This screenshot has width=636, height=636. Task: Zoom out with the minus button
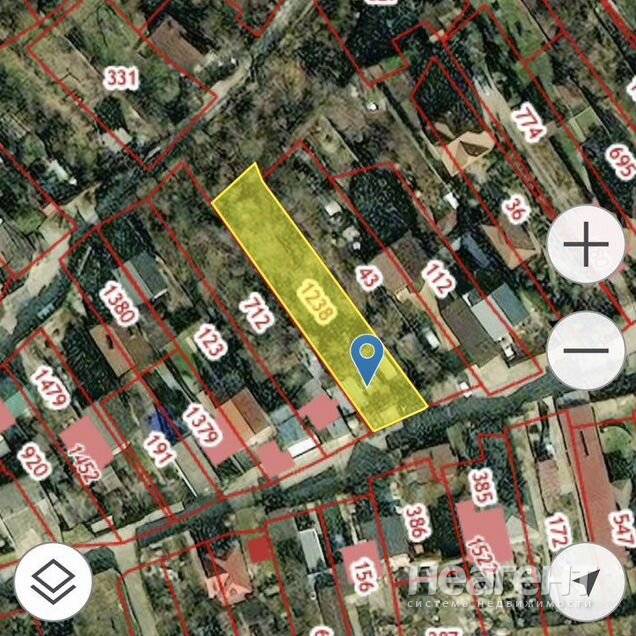click(x=586, y=351)
